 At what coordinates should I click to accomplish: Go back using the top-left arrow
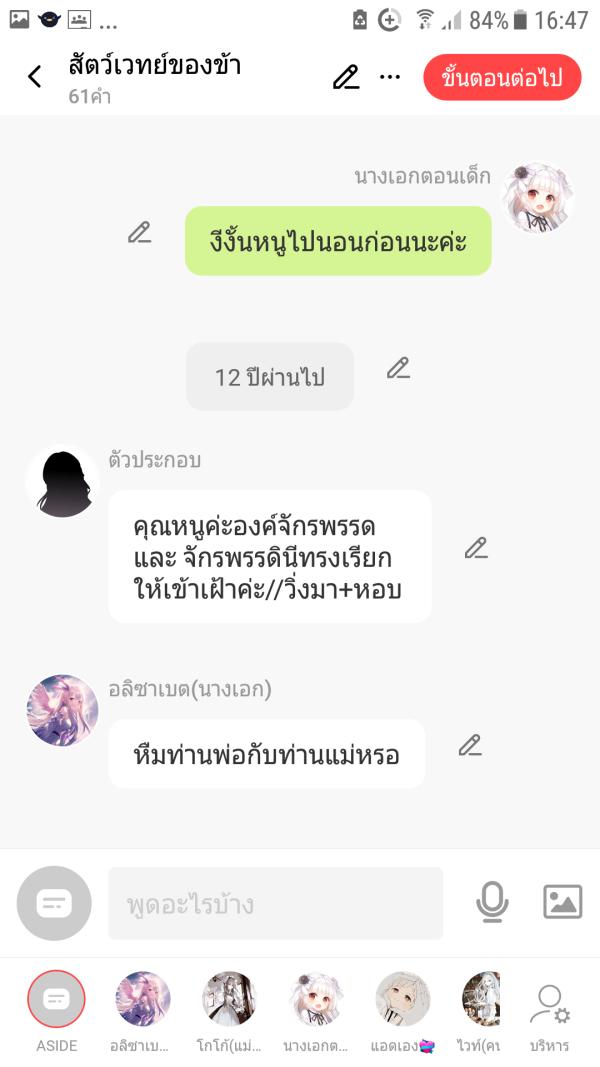[x=35, y=77]
